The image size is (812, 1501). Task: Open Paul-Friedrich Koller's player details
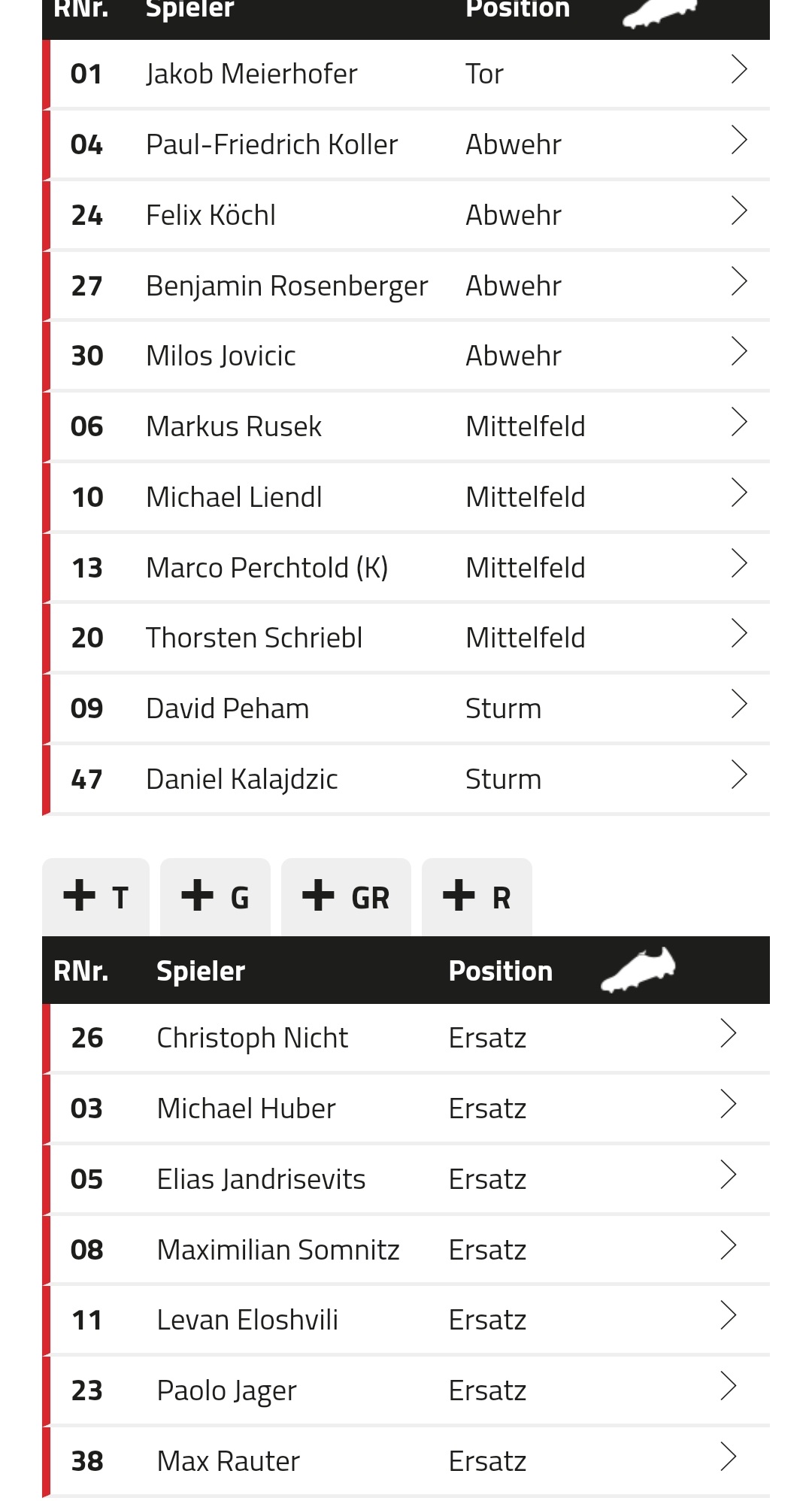[x=406, y=144]
